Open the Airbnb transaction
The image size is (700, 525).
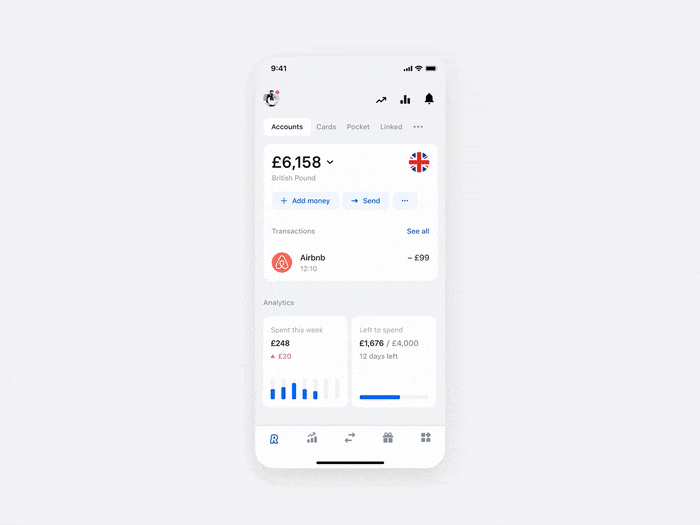pos(350,263)
